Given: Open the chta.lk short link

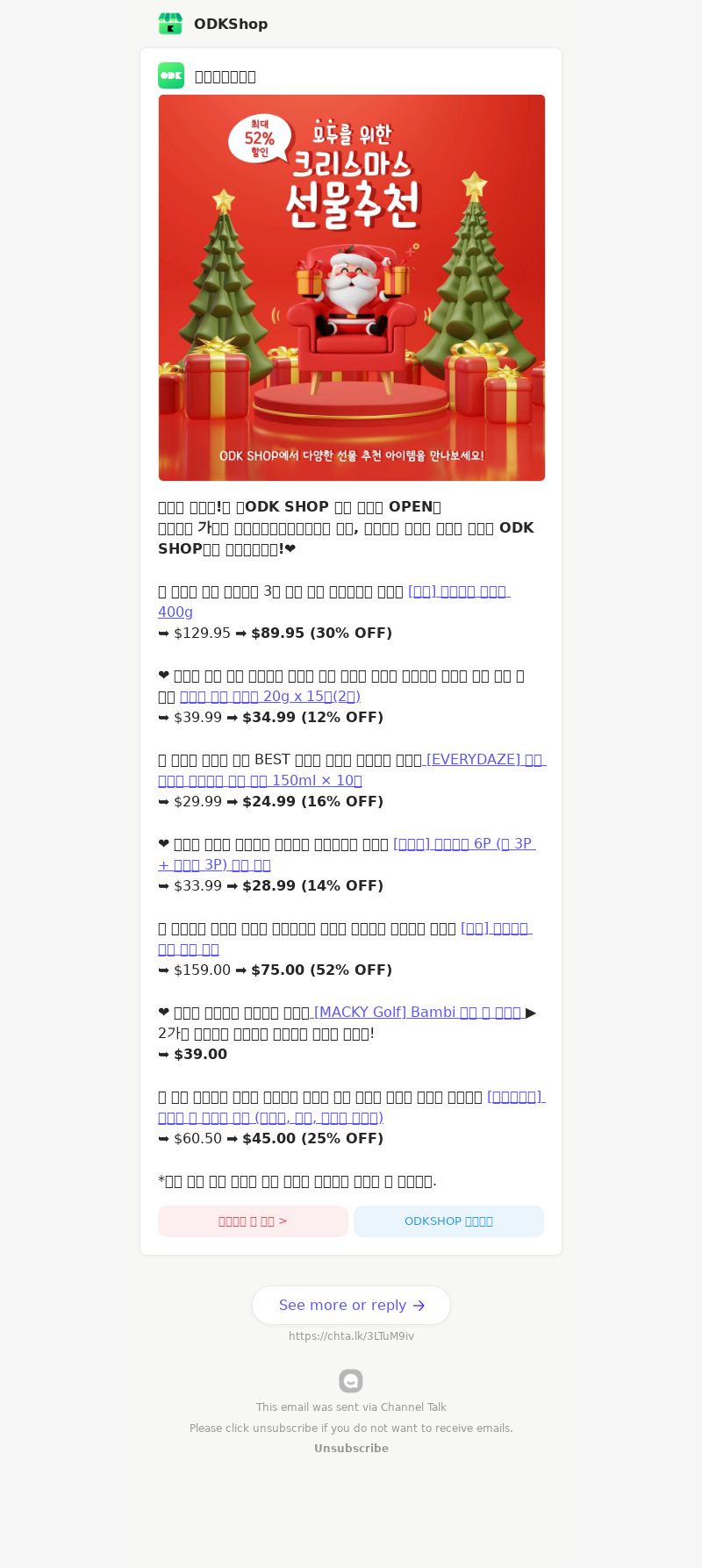Looking at the screenshot, I should coord(351,1336).
